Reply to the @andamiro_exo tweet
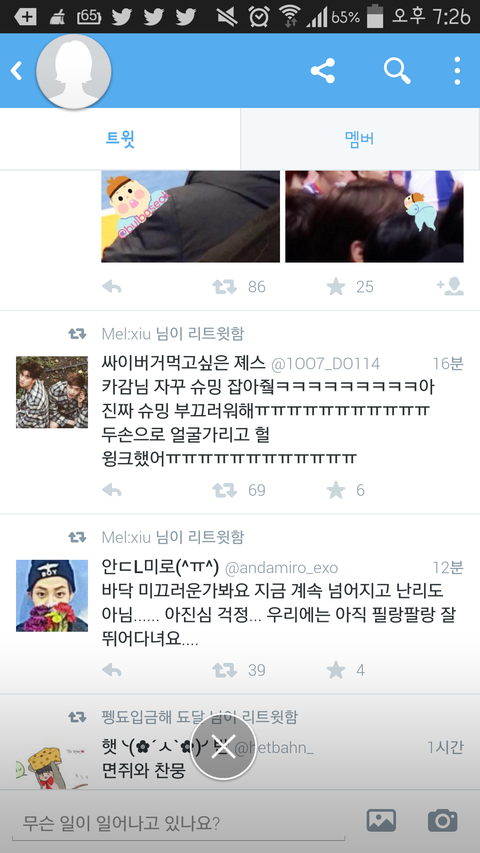Image resolution: width=480 pixels, height=853 pixels. tap(112, 670)
